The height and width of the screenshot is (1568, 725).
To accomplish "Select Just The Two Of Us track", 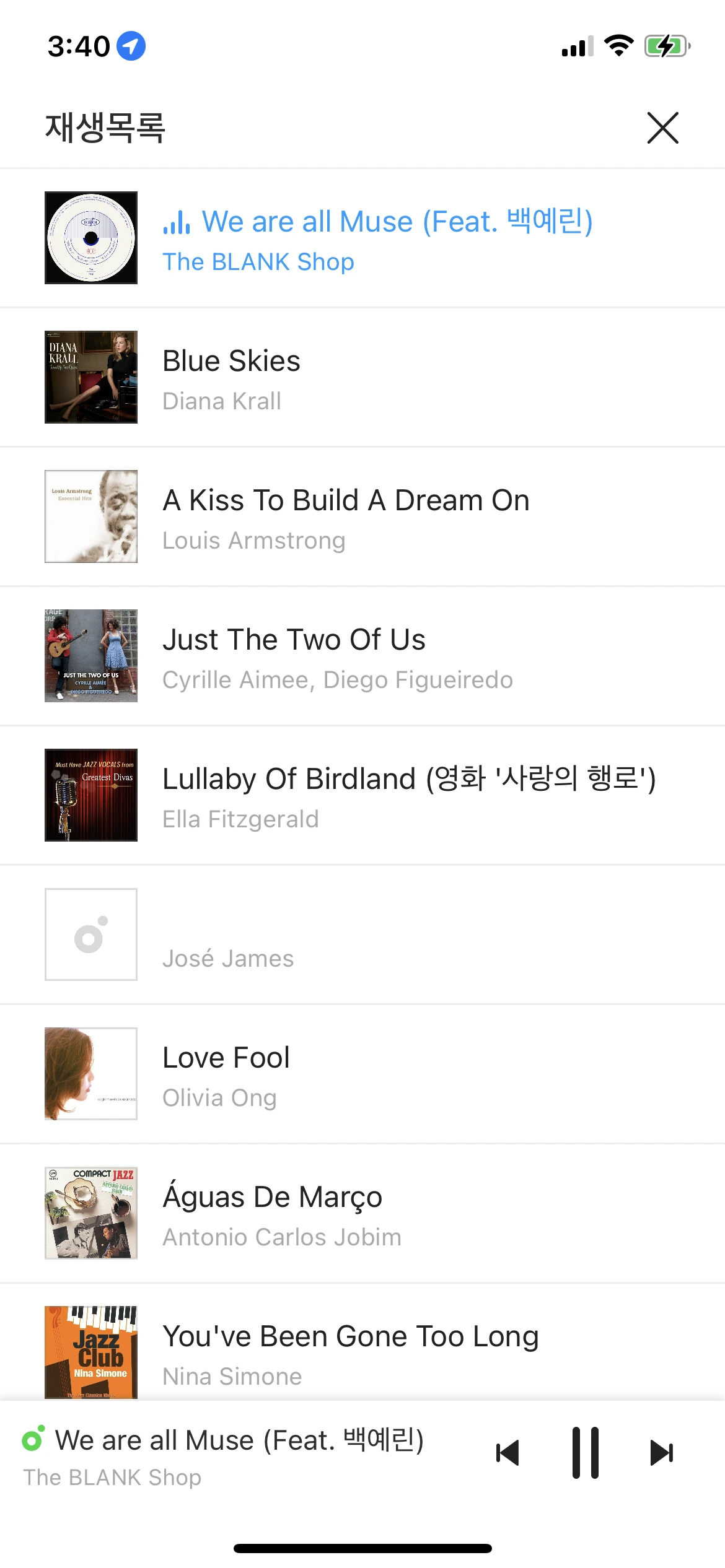I will [x=362, y=656].
